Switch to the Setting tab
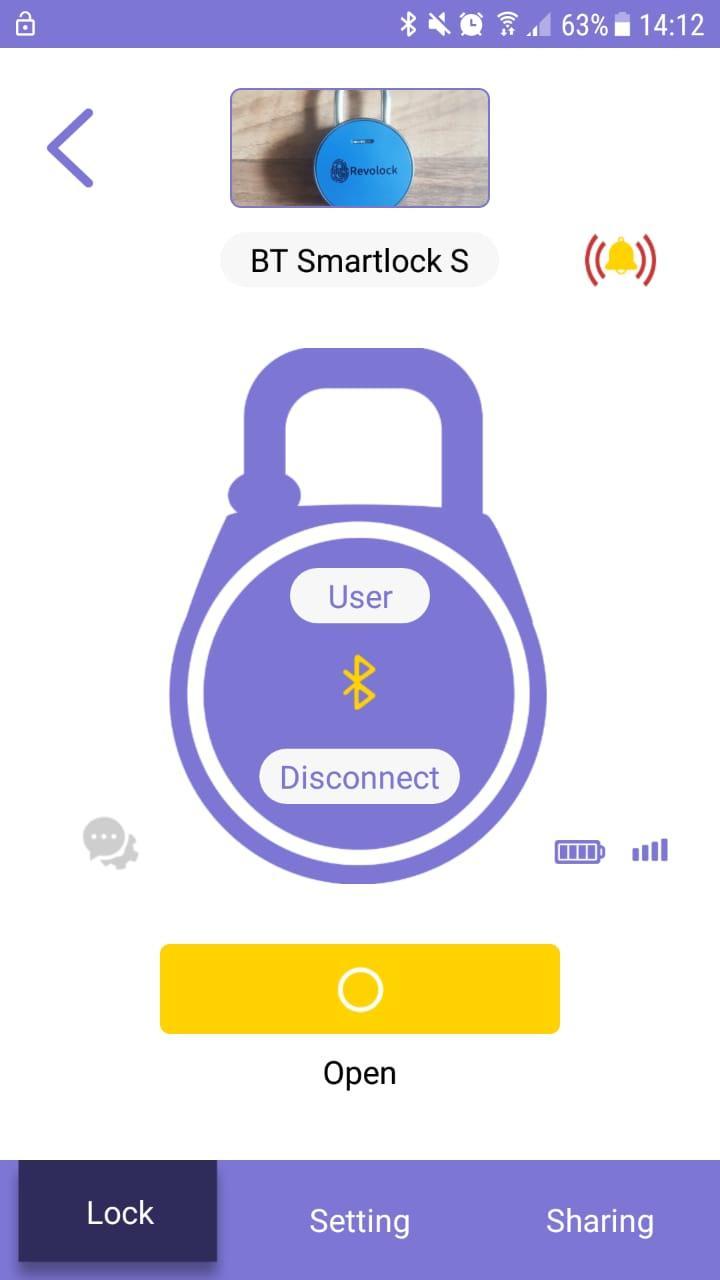Screen dimensions: 720x1280 (359, 1221)
